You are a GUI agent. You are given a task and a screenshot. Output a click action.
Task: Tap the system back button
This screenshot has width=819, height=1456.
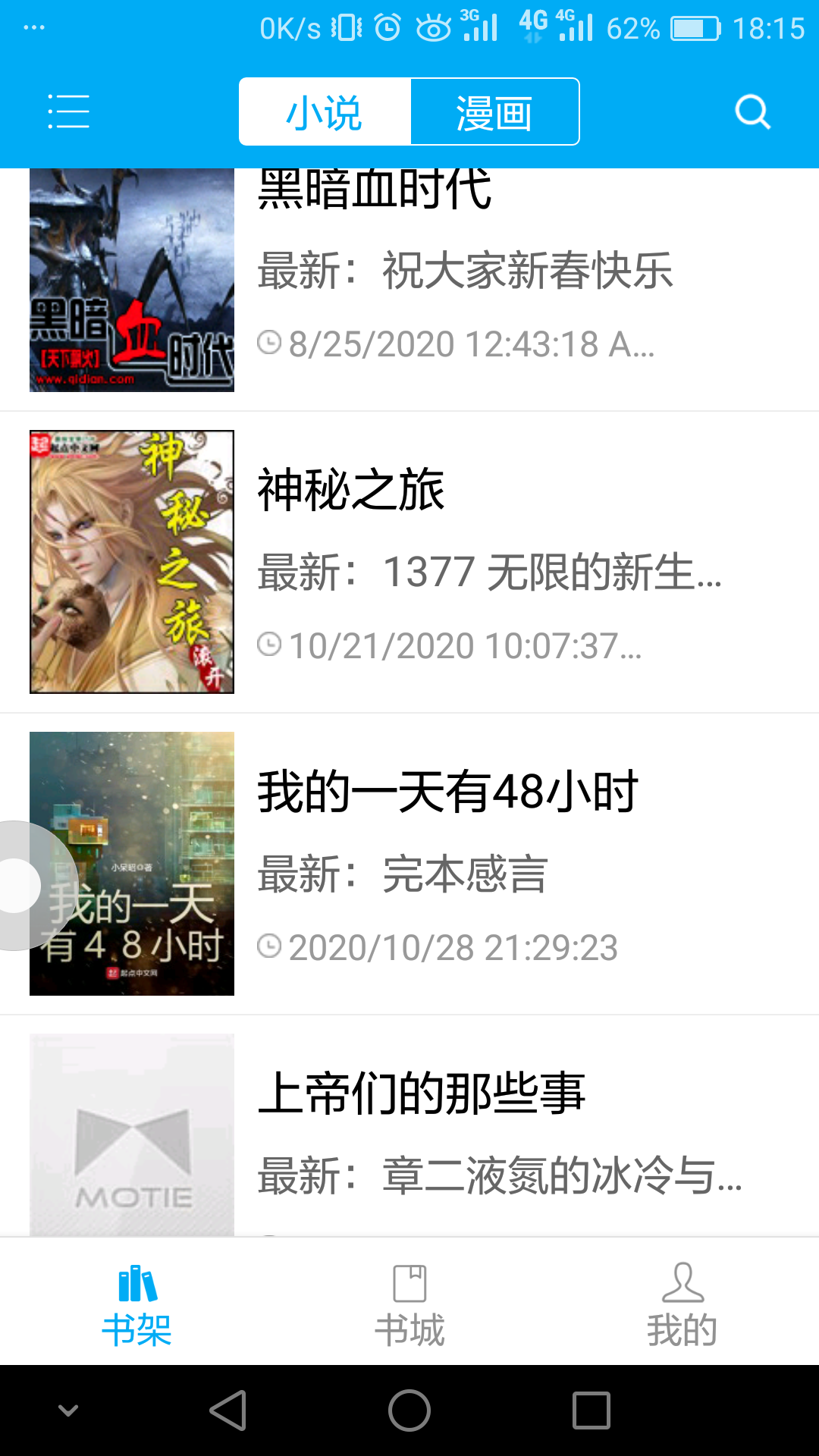pos(227,1410)
